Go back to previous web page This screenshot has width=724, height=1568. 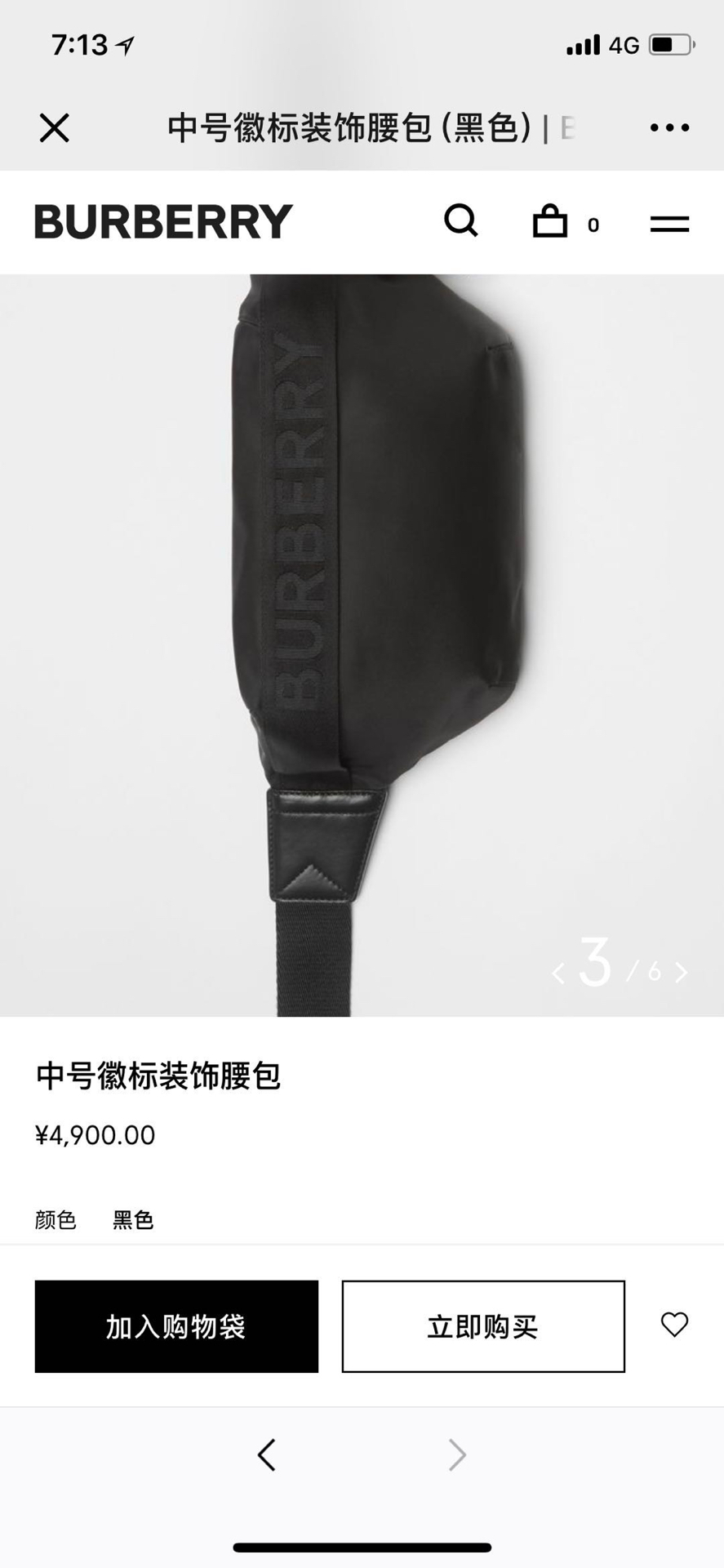pos(267,1454)
